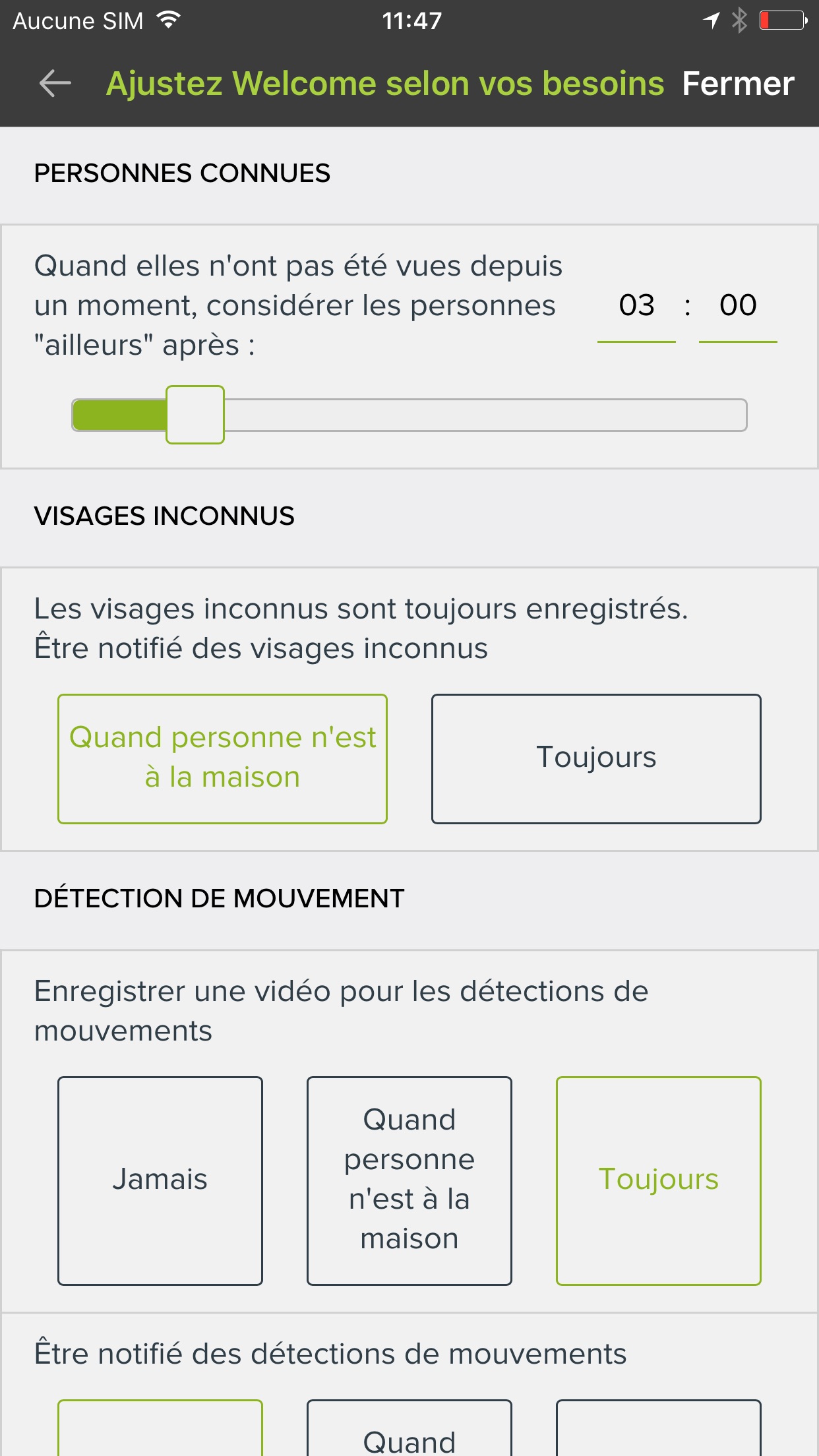Select unknown-face alerts only when nobody's home
The image size is (819, 1456).
tap(222, 758)
